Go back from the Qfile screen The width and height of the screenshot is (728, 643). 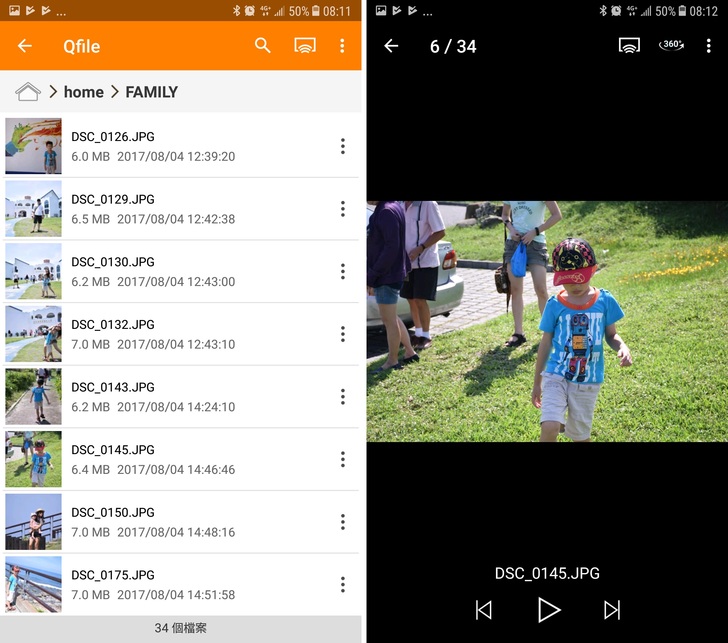[x=25, y=46]
